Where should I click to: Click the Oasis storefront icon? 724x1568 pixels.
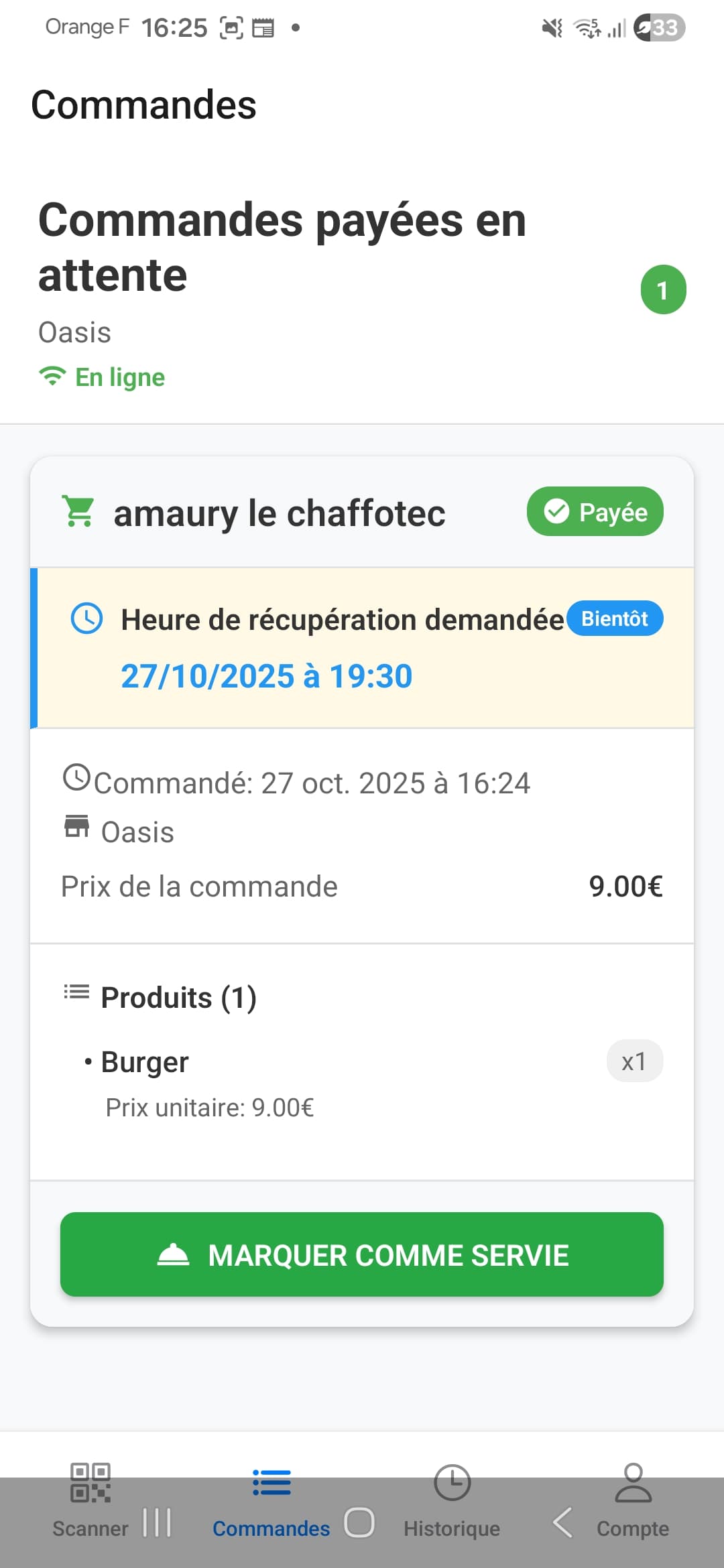[x=76, y=828]
